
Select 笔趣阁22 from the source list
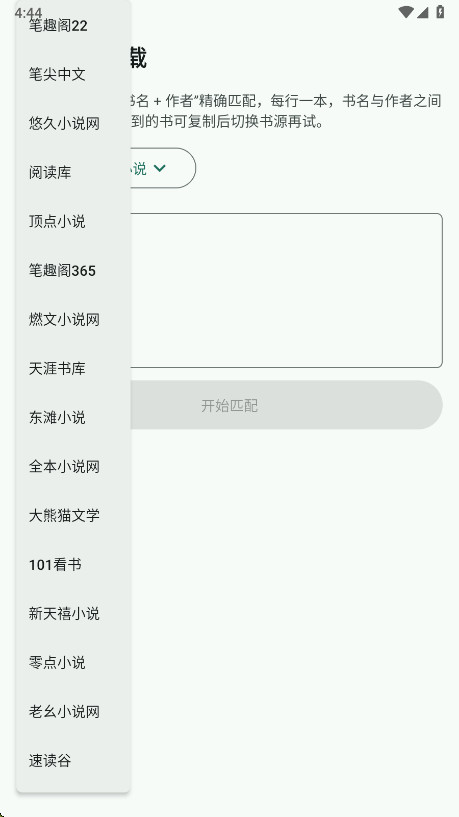click(73, 25)
